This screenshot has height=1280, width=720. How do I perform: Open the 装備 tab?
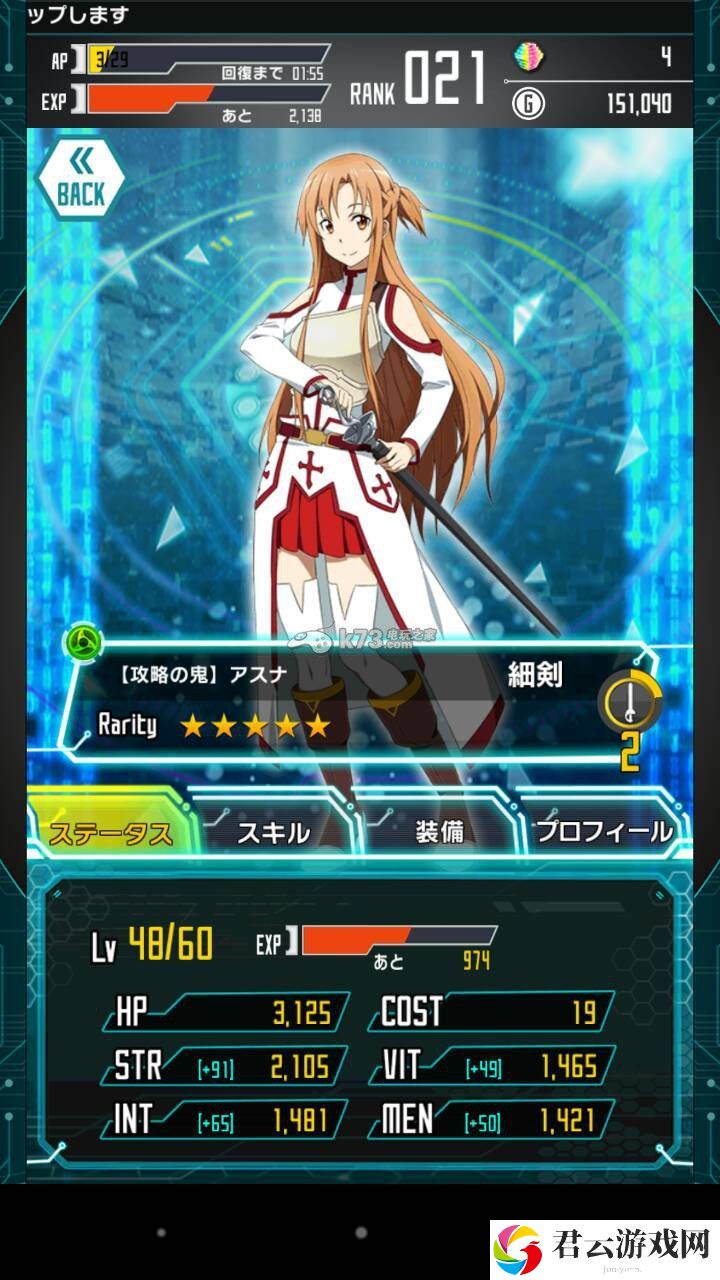440,831
